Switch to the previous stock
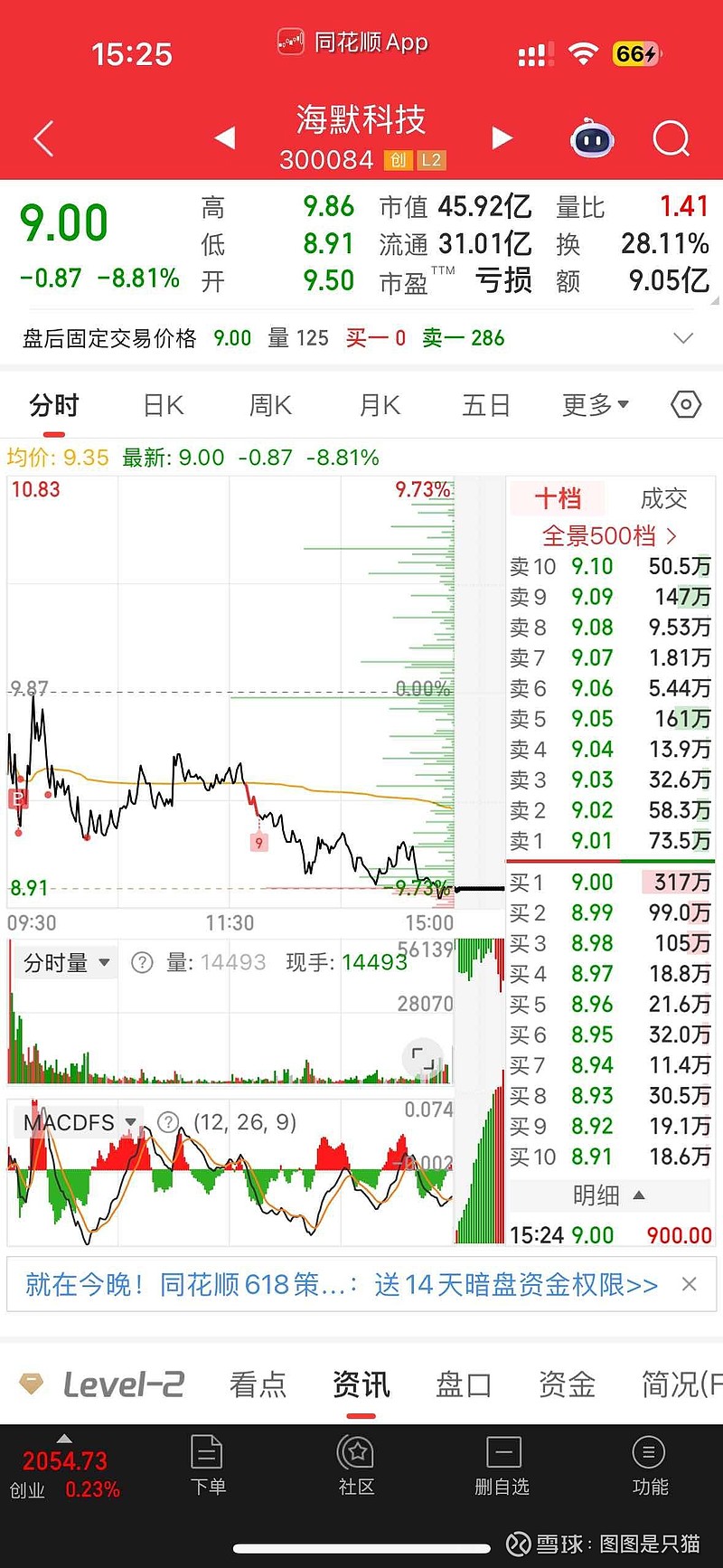Viewport: 723px width, 1568px height. point(225,137)
